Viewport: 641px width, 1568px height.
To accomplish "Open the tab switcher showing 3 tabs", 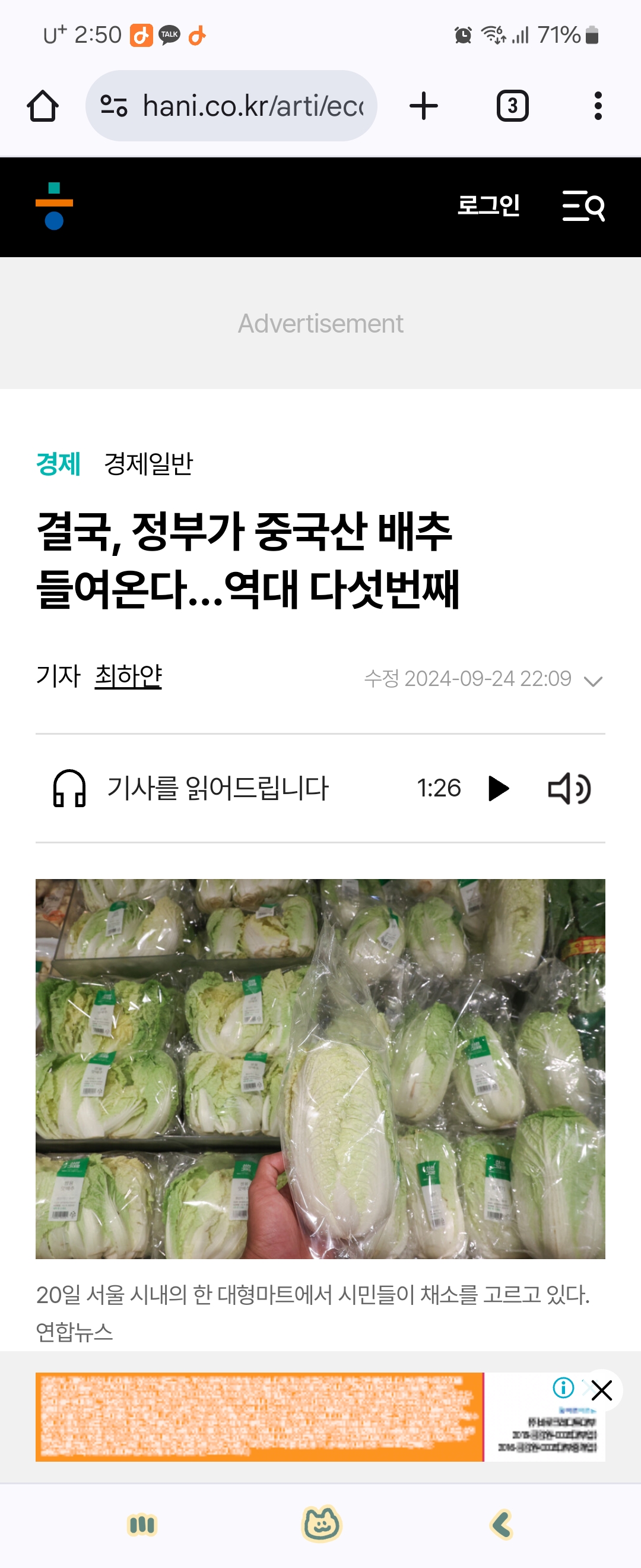I will (512, 106).
